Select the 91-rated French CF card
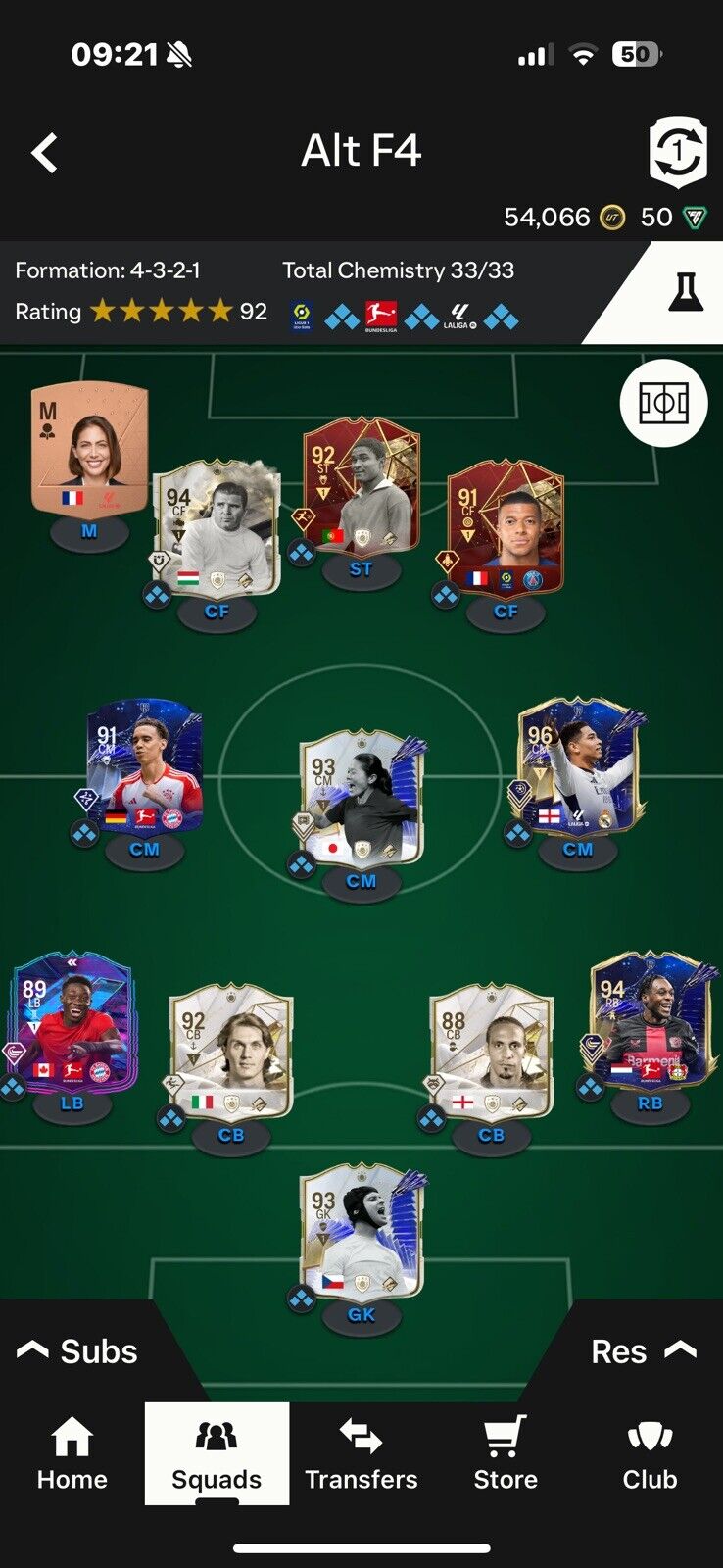Image resolution: width=723 pixels, height=1568 pixels. (506, 528)
